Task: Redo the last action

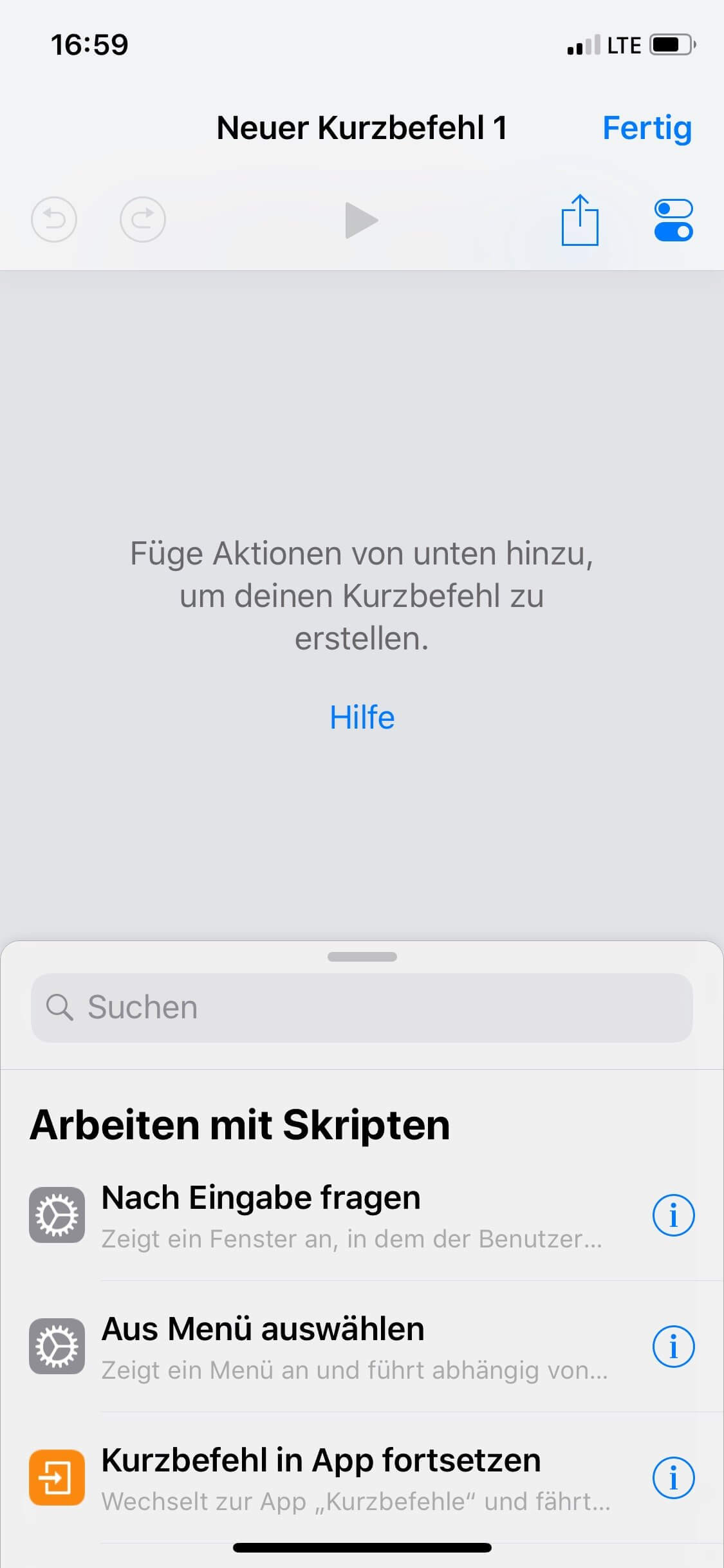Action: point(143,219)
